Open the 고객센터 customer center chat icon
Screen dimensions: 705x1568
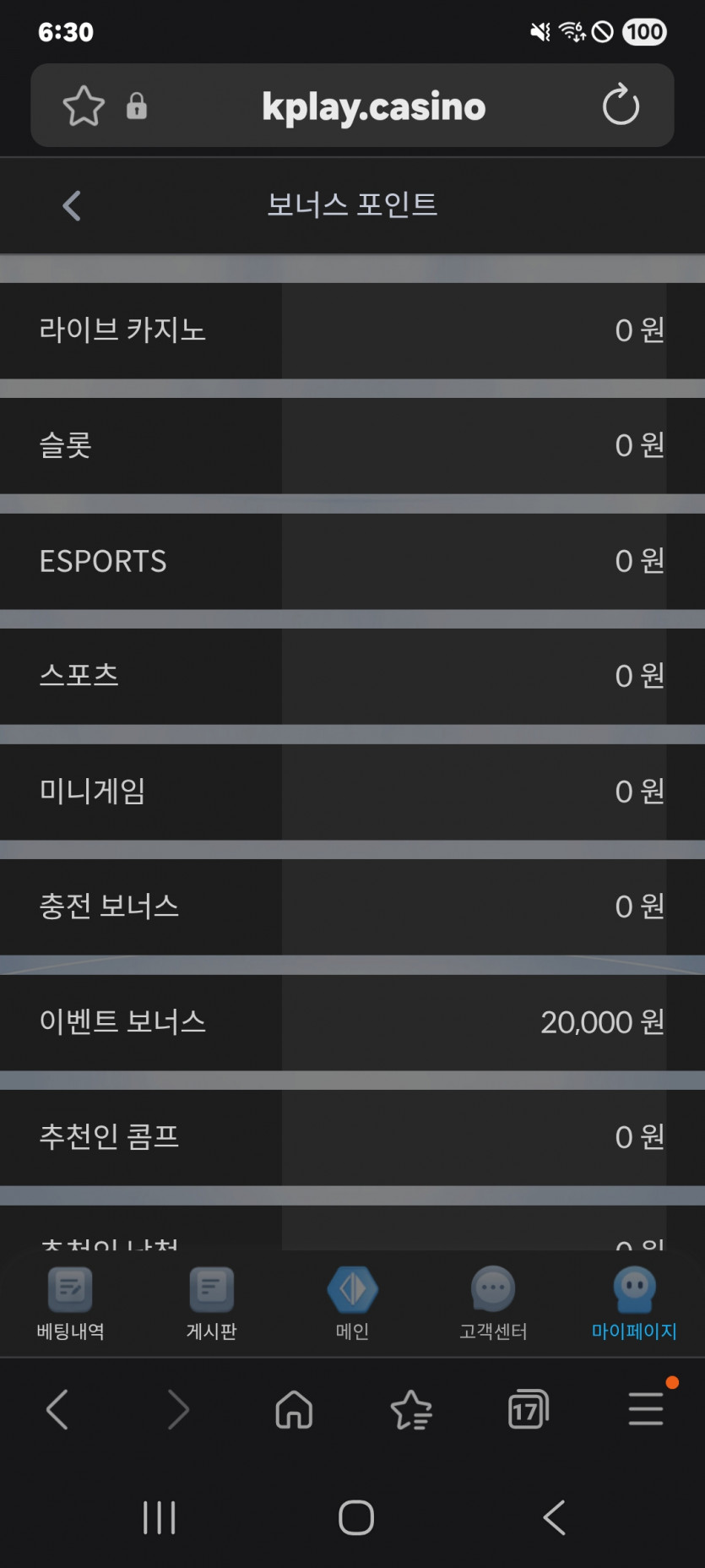492,1301
